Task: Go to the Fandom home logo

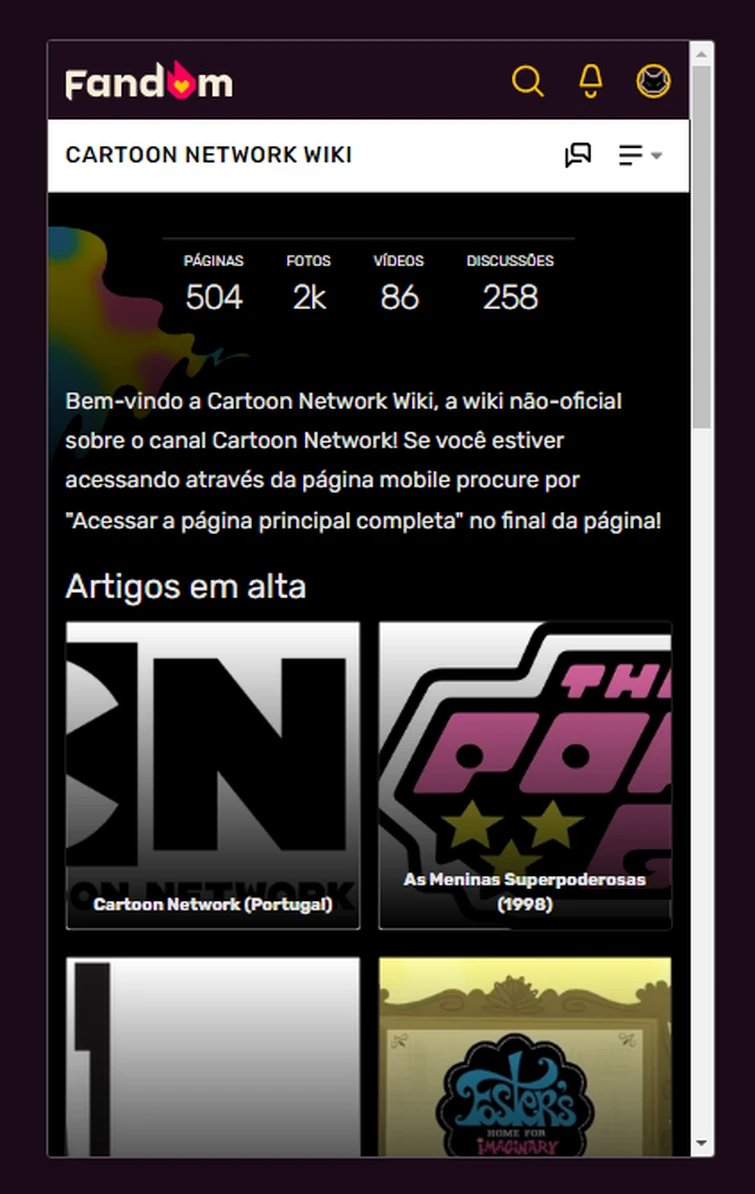Action: [149, 82]
